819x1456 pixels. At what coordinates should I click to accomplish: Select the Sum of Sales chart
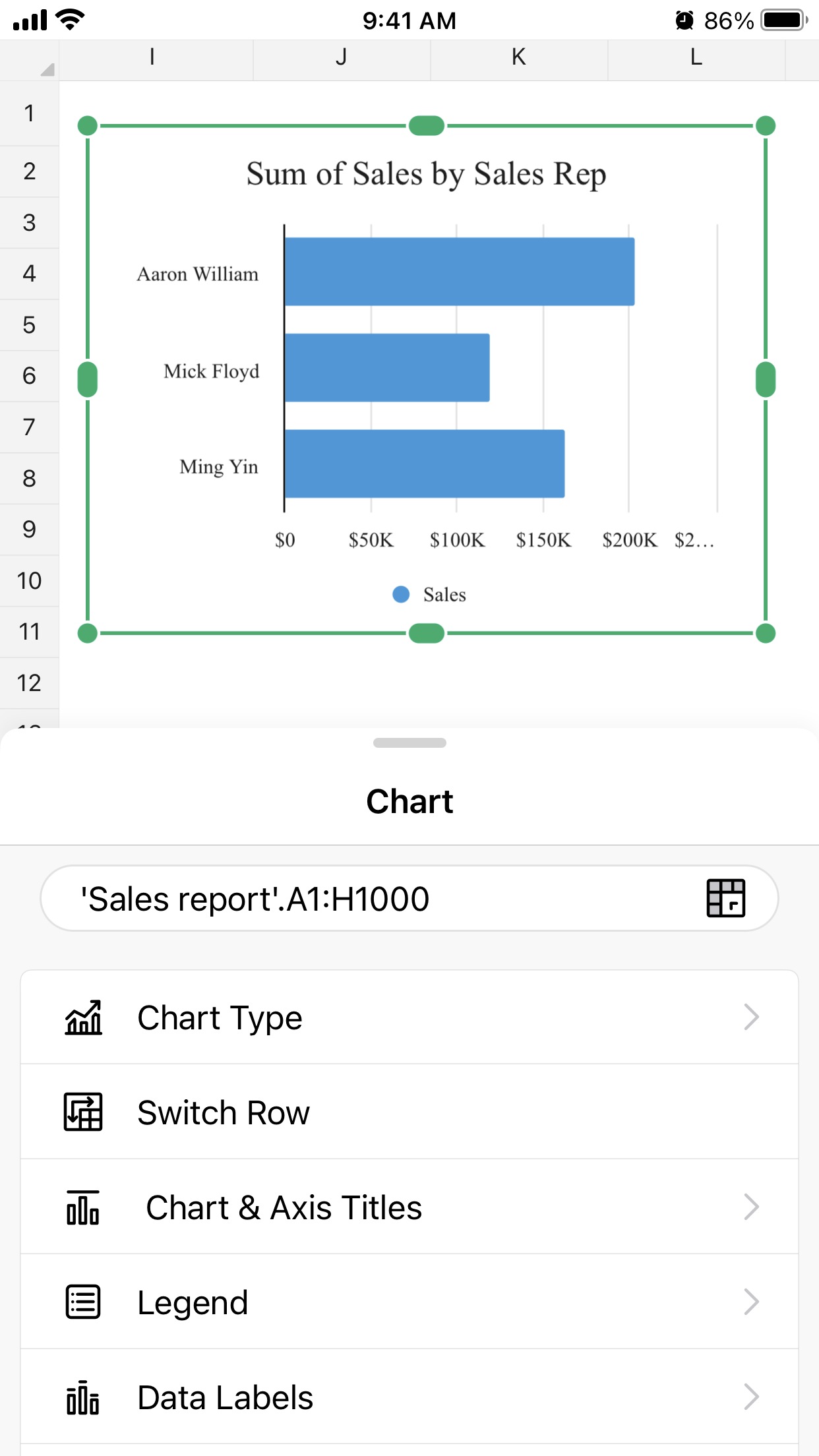click(x=426, y=379)
